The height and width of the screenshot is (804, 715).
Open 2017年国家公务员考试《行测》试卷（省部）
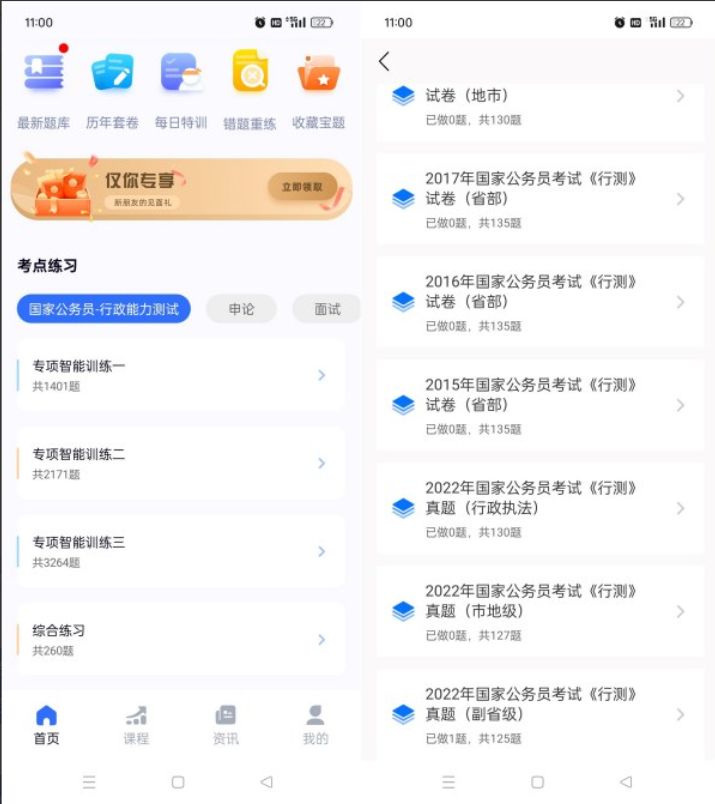(540, 199)
